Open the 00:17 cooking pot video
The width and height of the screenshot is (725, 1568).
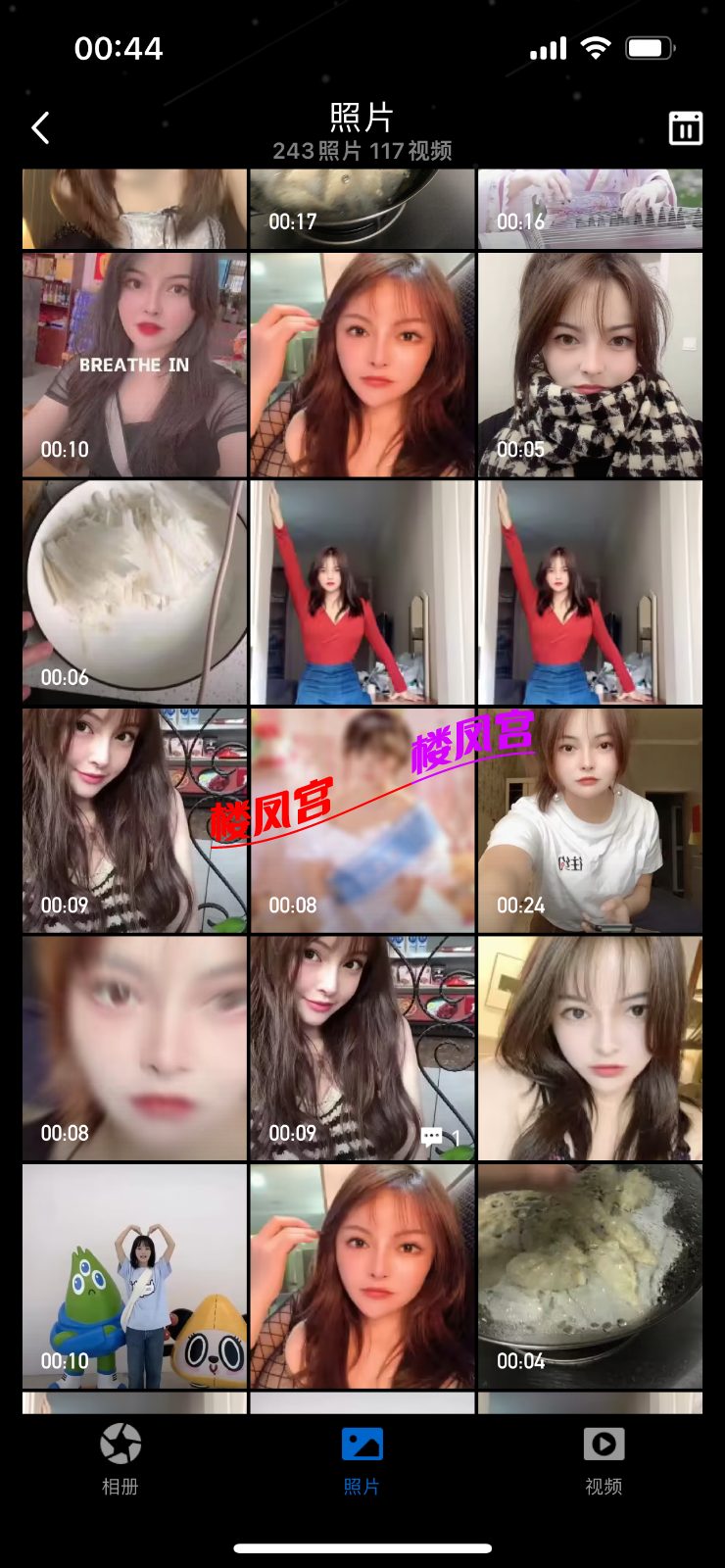362,208
